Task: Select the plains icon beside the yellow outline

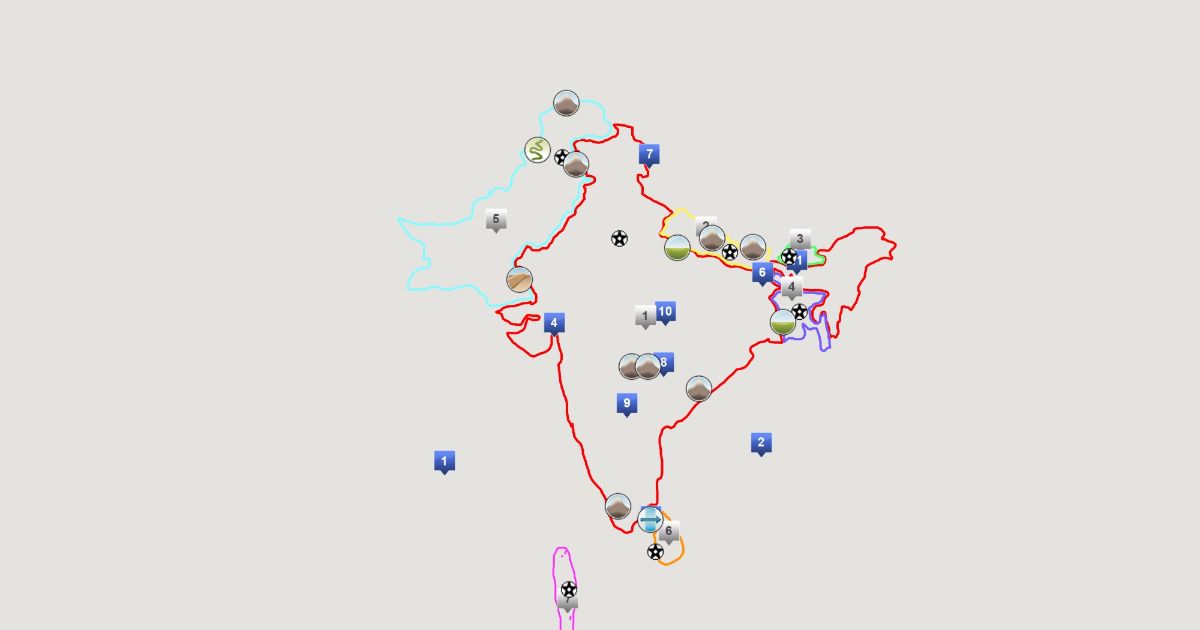Action: click(x=677, y=248)
